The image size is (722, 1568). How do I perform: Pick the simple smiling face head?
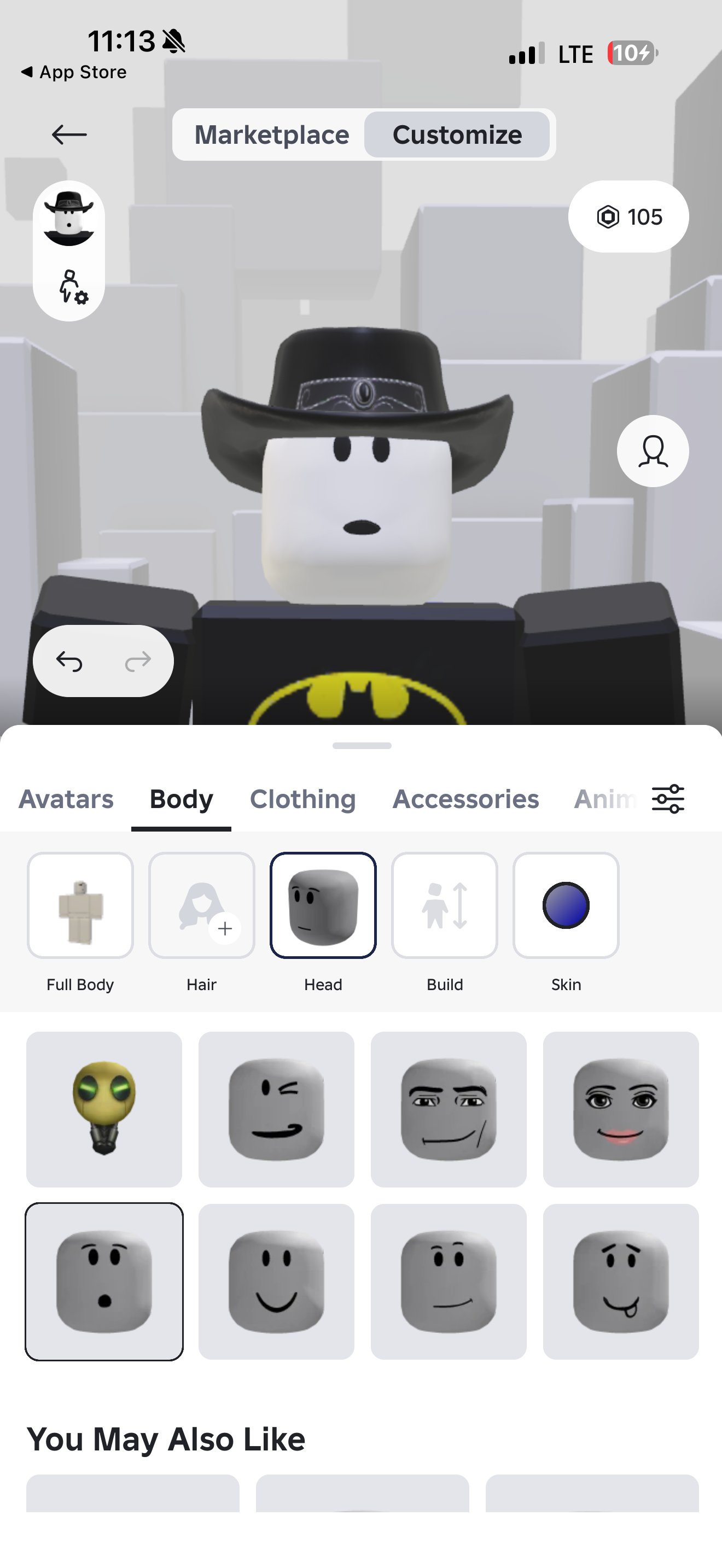click(276, 1282)
